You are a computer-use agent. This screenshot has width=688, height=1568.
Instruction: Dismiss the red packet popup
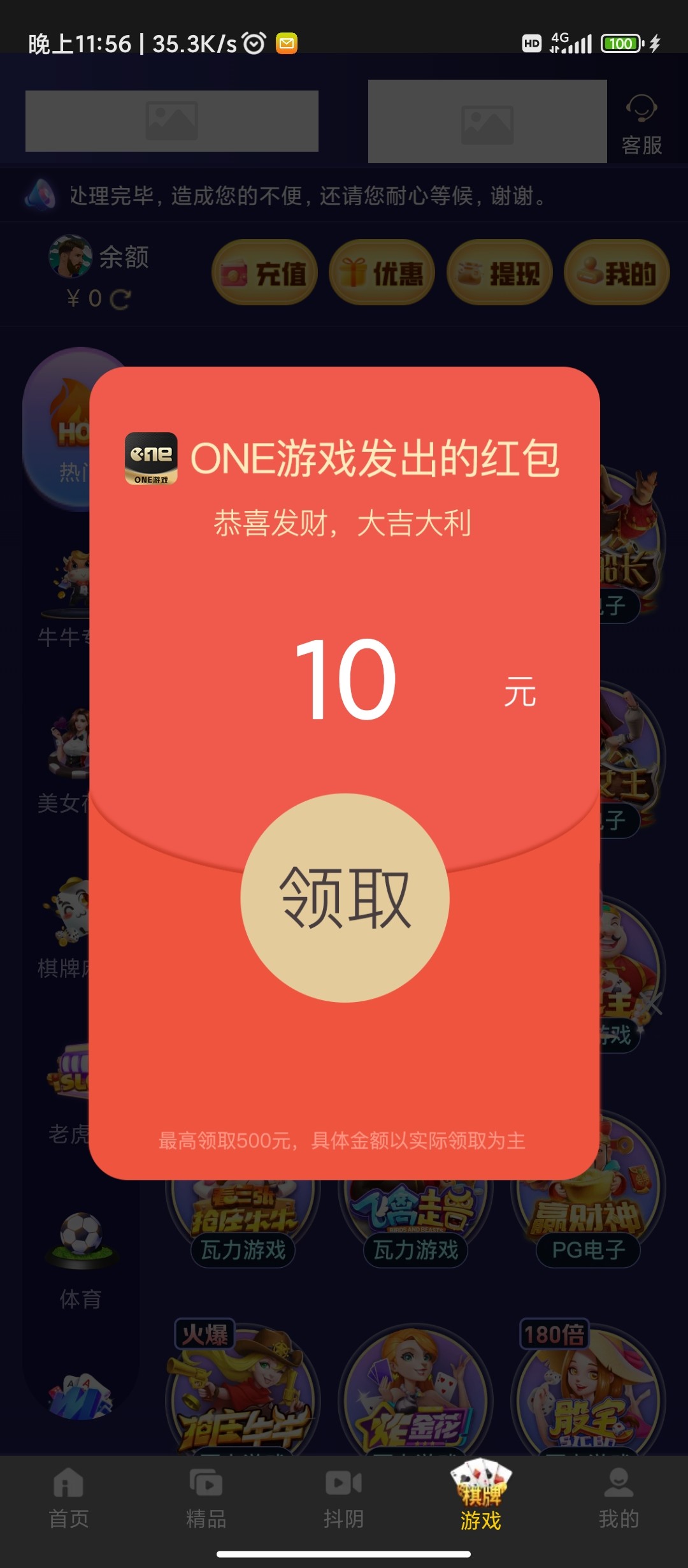pyautogui.click(x=651, y=1004)
